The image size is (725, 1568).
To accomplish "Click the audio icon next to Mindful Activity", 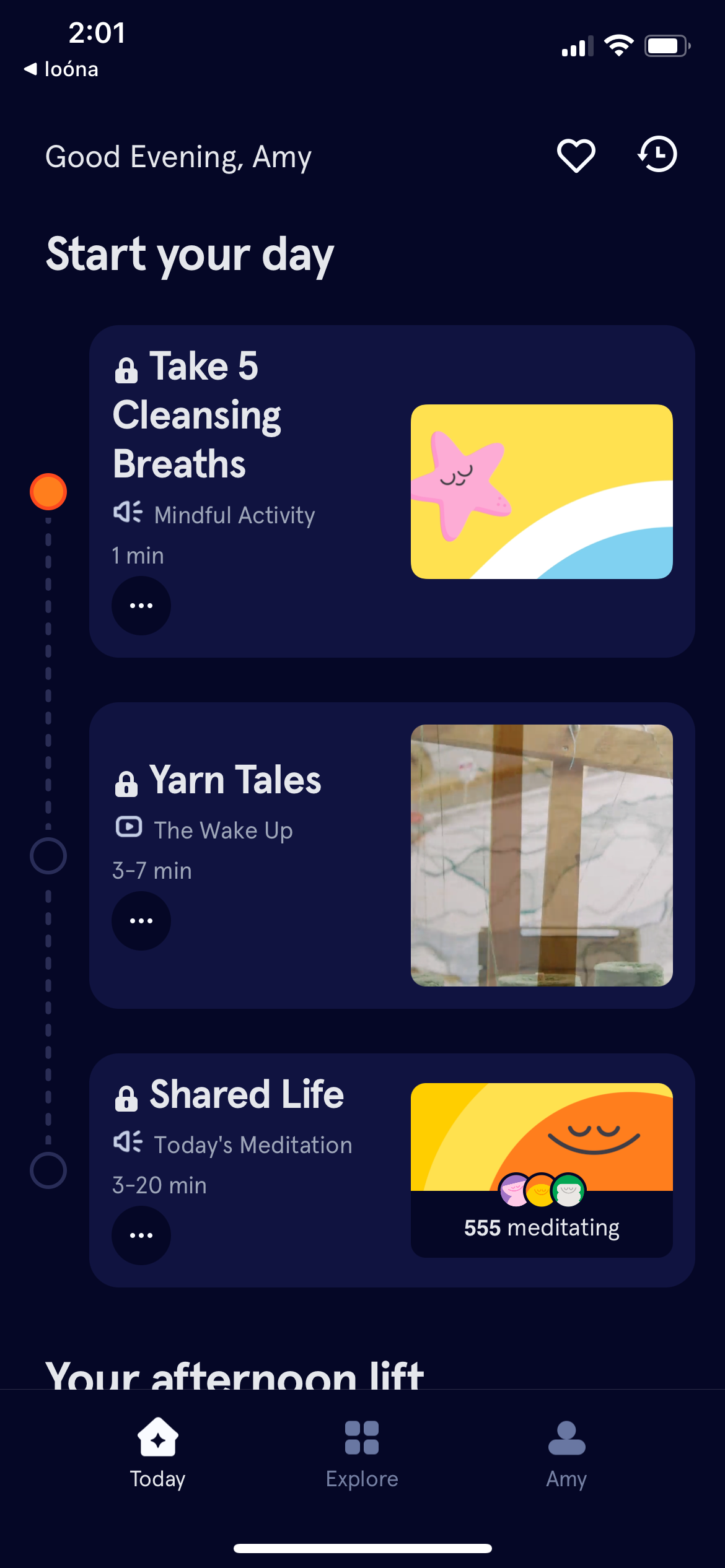I will (127, 513).
